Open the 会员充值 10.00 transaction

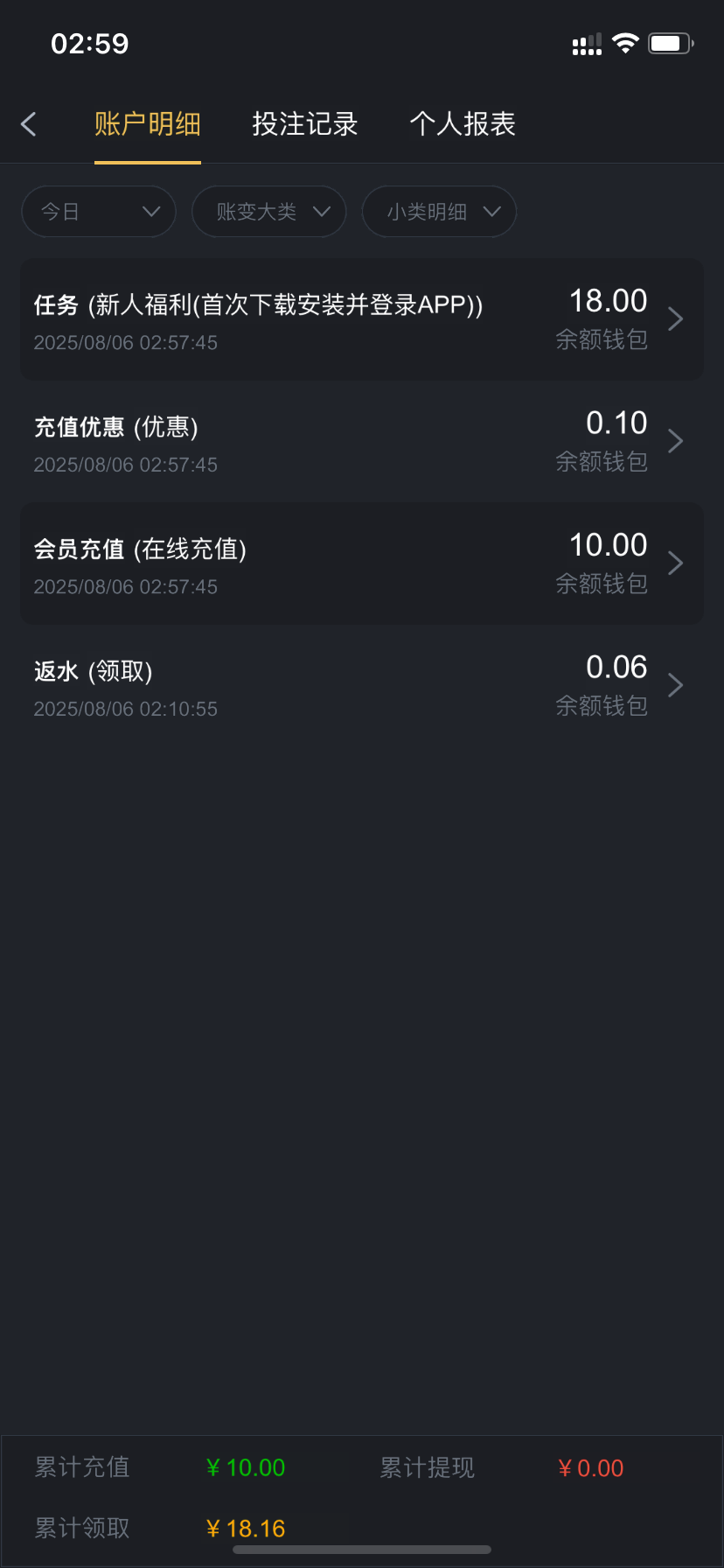pyautogui.click(x=362, y=563)
